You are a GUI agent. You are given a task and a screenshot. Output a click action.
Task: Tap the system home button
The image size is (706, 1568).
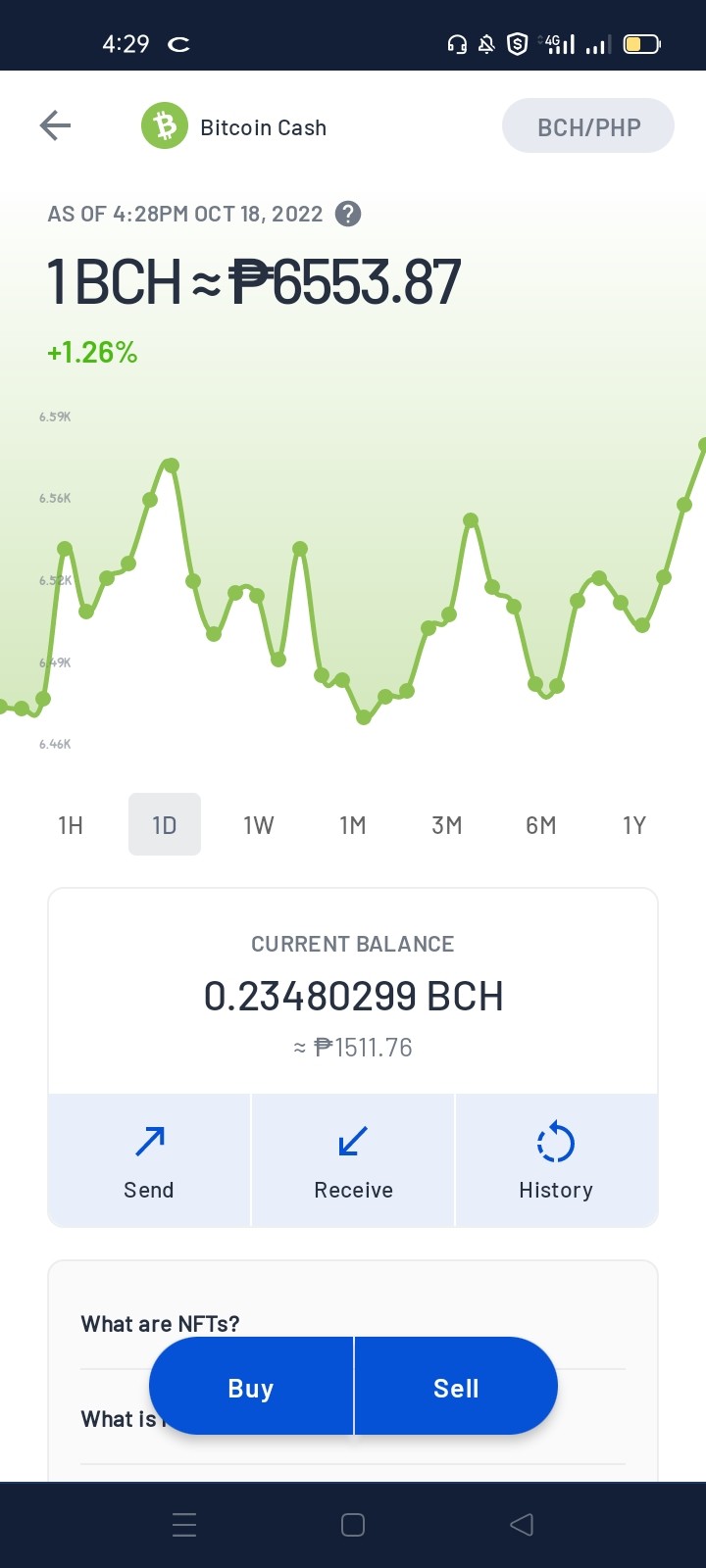coord(353,1525)
